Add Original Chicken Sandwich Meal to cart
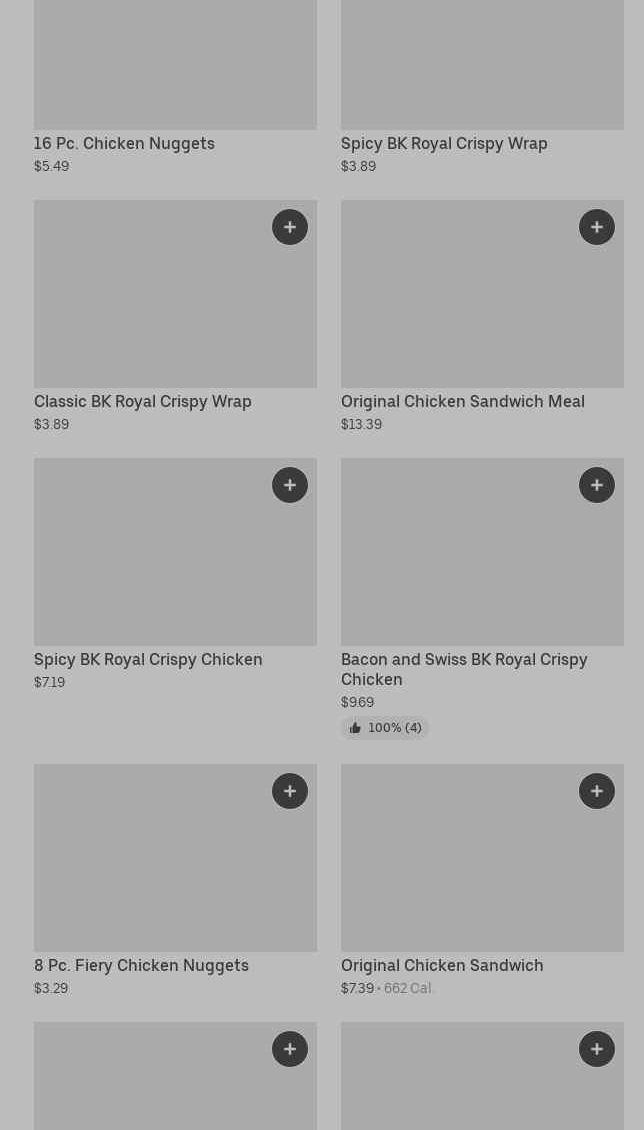The height and width of the screenshot is (1130, 644). coord(596,227)
